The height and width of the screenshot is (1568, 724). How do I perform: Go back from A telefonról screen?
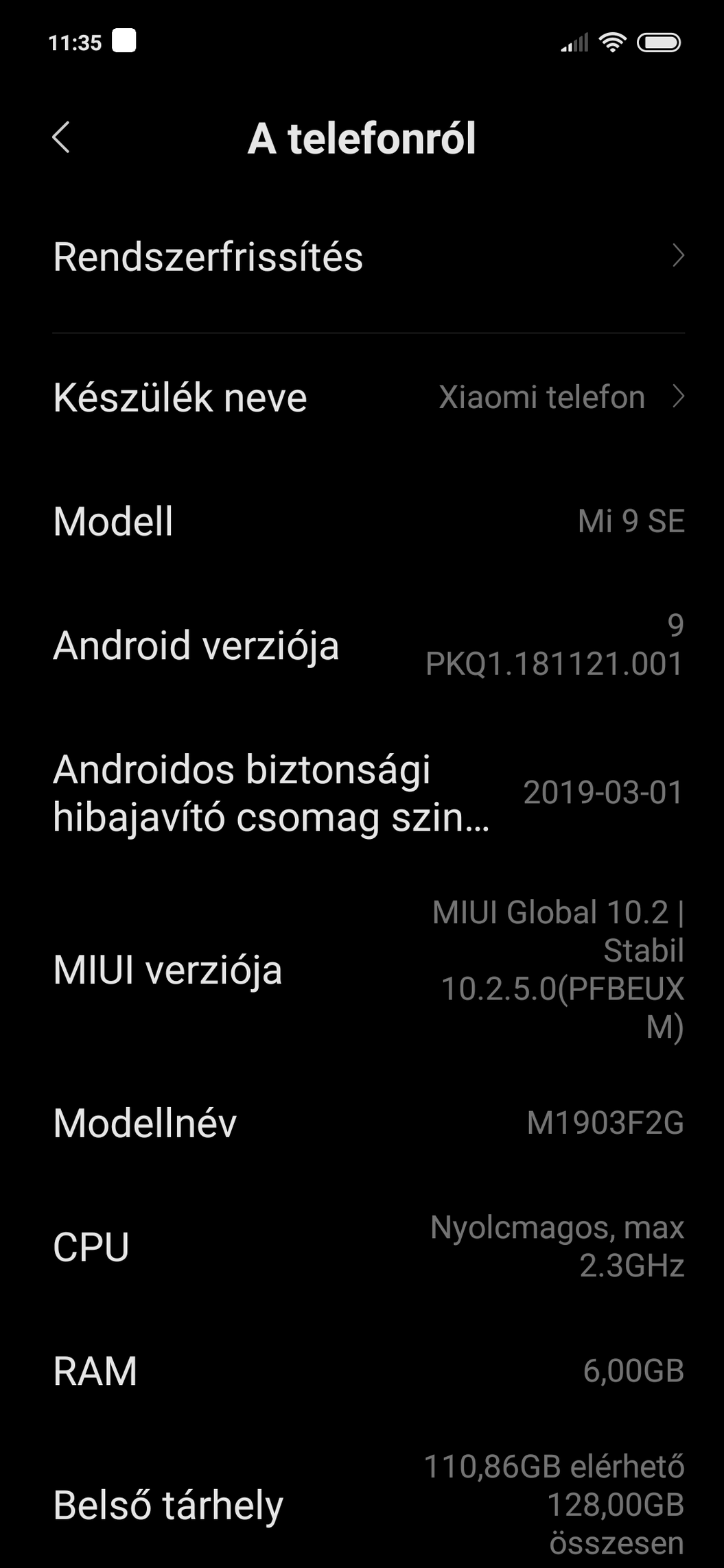(62, 138)
